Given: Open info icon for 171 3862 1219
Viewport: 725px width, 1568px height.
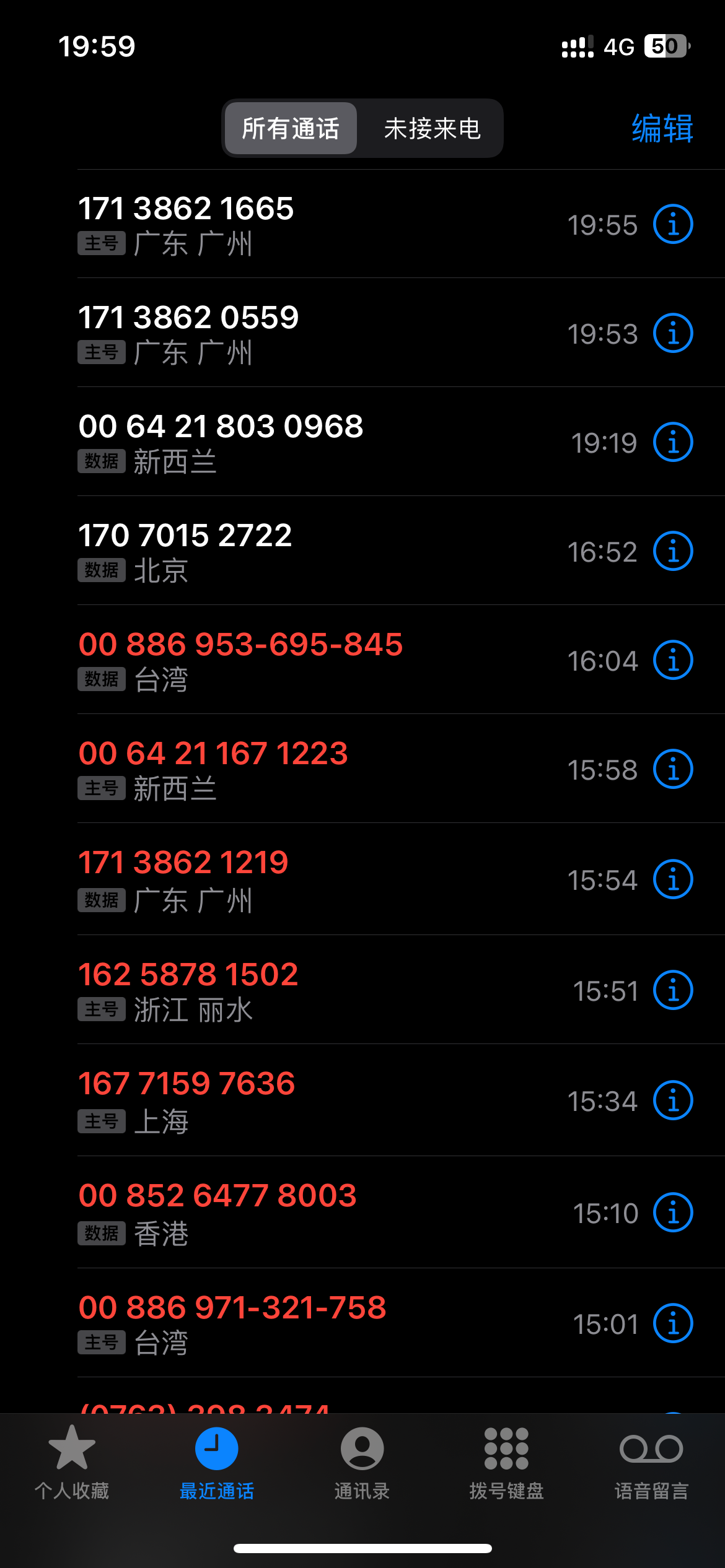Looking at the screenshot, I should pyautogui.click(x=673, y=879).
